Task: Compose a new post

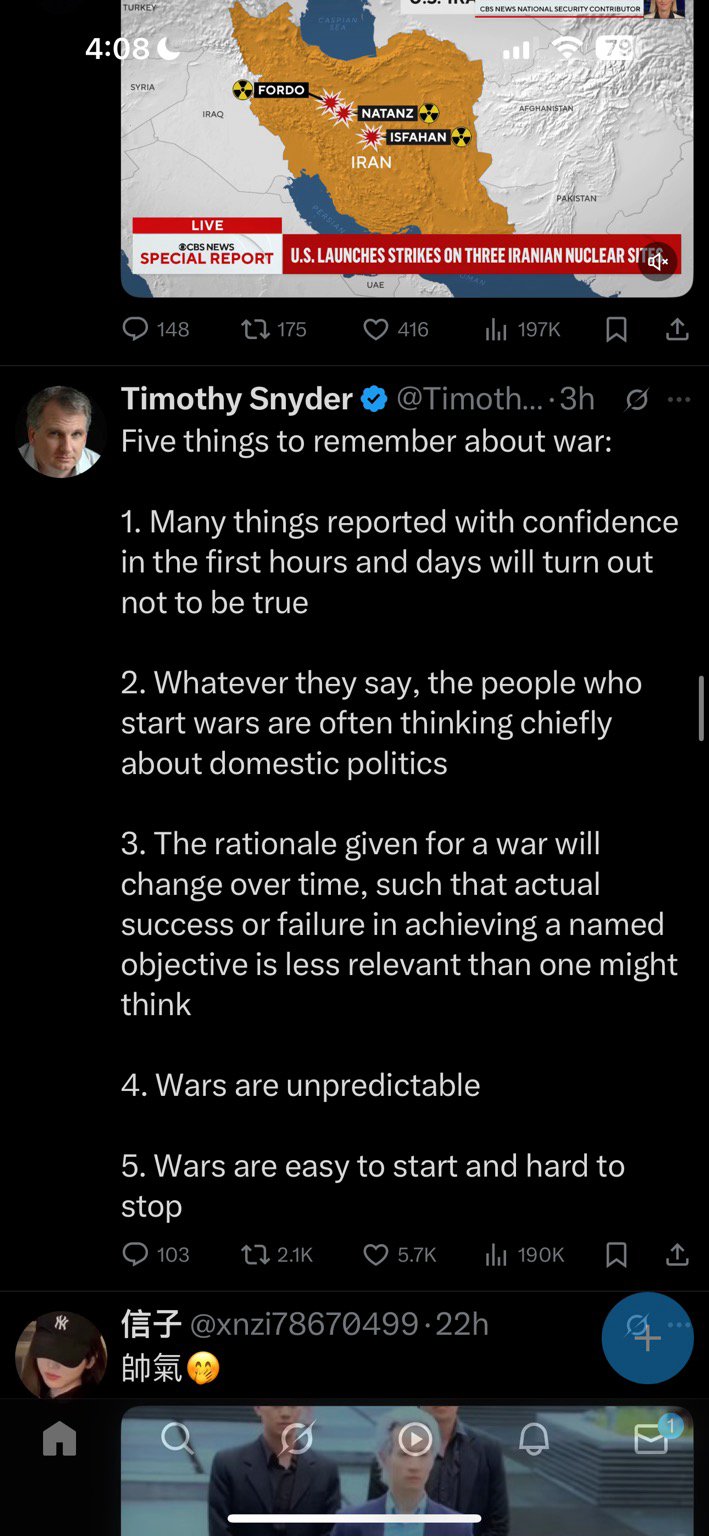Action: click(x=647, y=1338)
